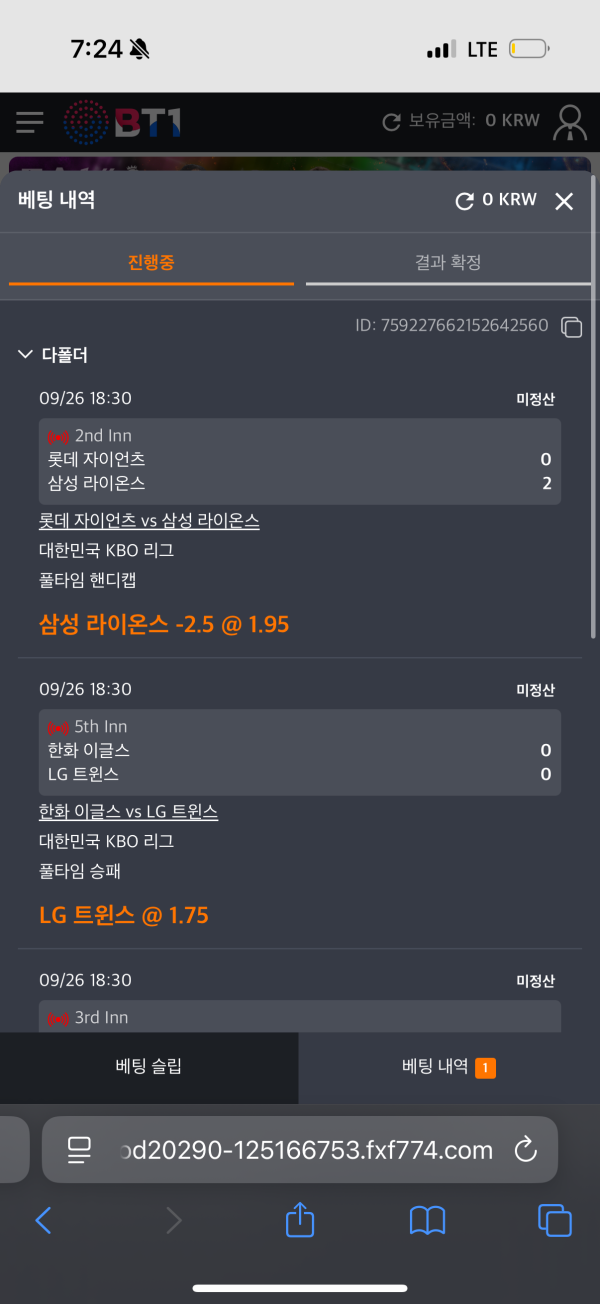The image size is (600, 1304).
Task: Refresh the 0 KRW balance in 베팅 내역 panel
Action: (464, 201)
